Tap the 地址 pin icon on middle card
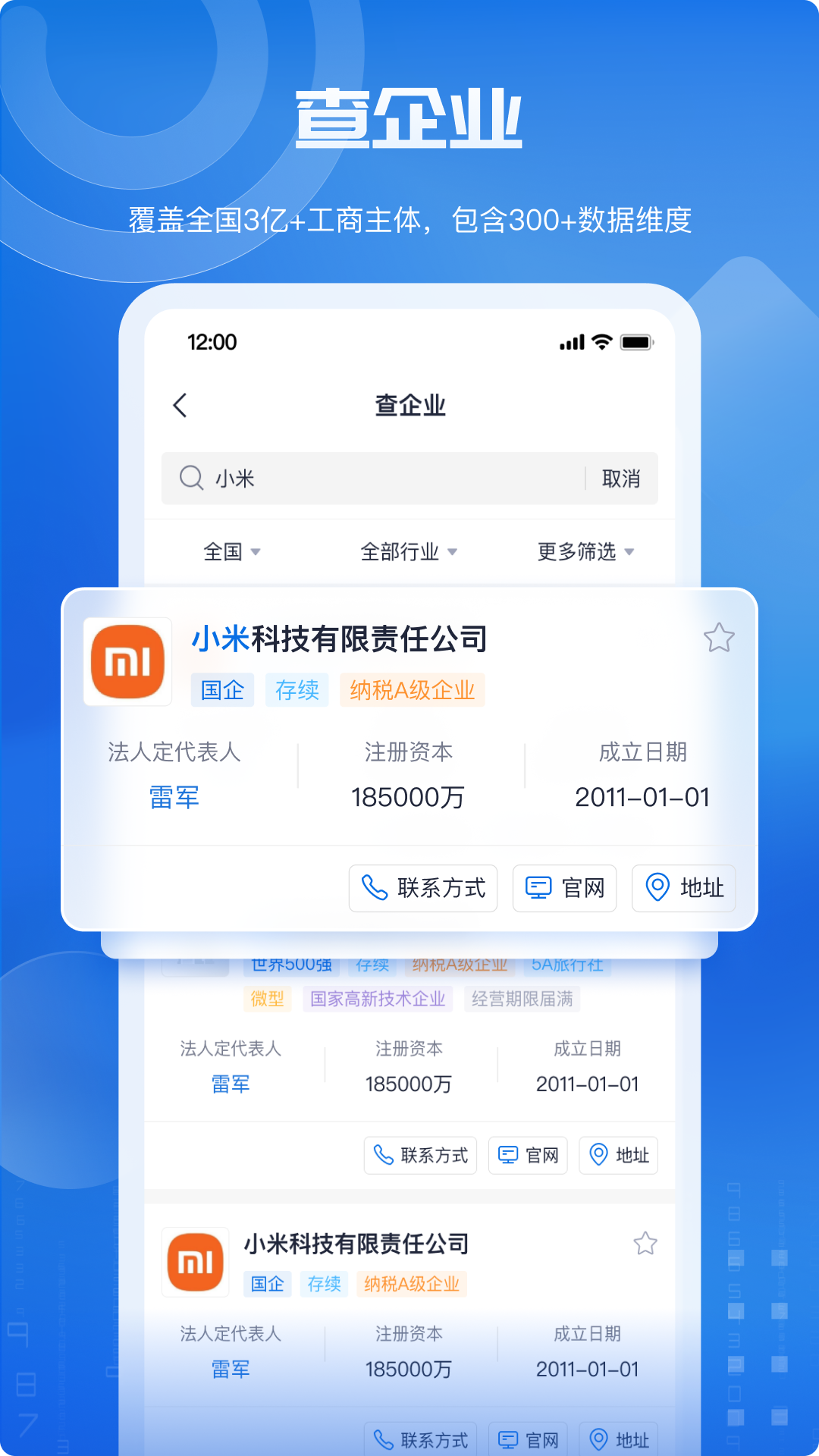Viewport: 819px width, 1456px height. (x=599, y=1155)
